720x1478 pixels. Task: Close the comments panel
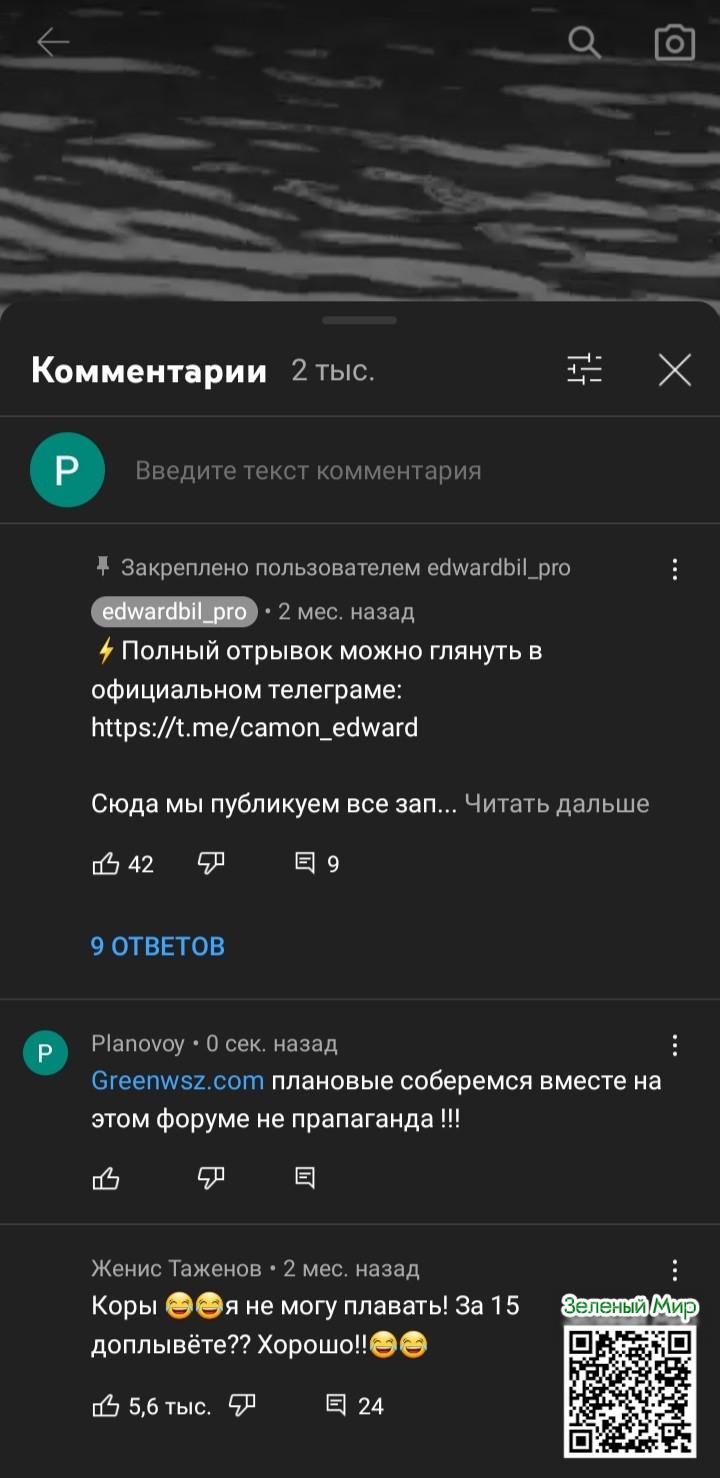click(675, 370)
